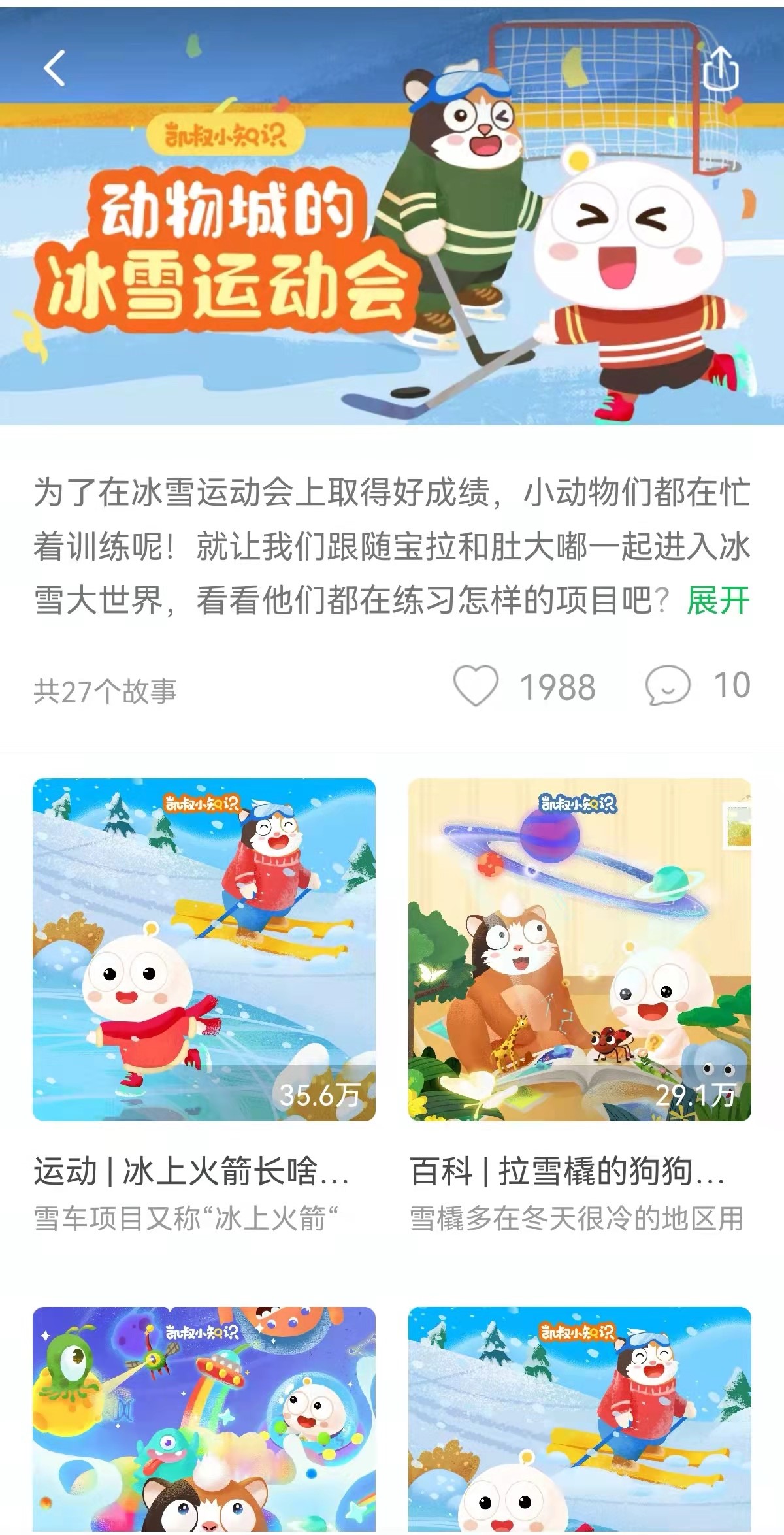Open the comments bubble icon
Screen dimensions: 784x1535
[667, 686]
